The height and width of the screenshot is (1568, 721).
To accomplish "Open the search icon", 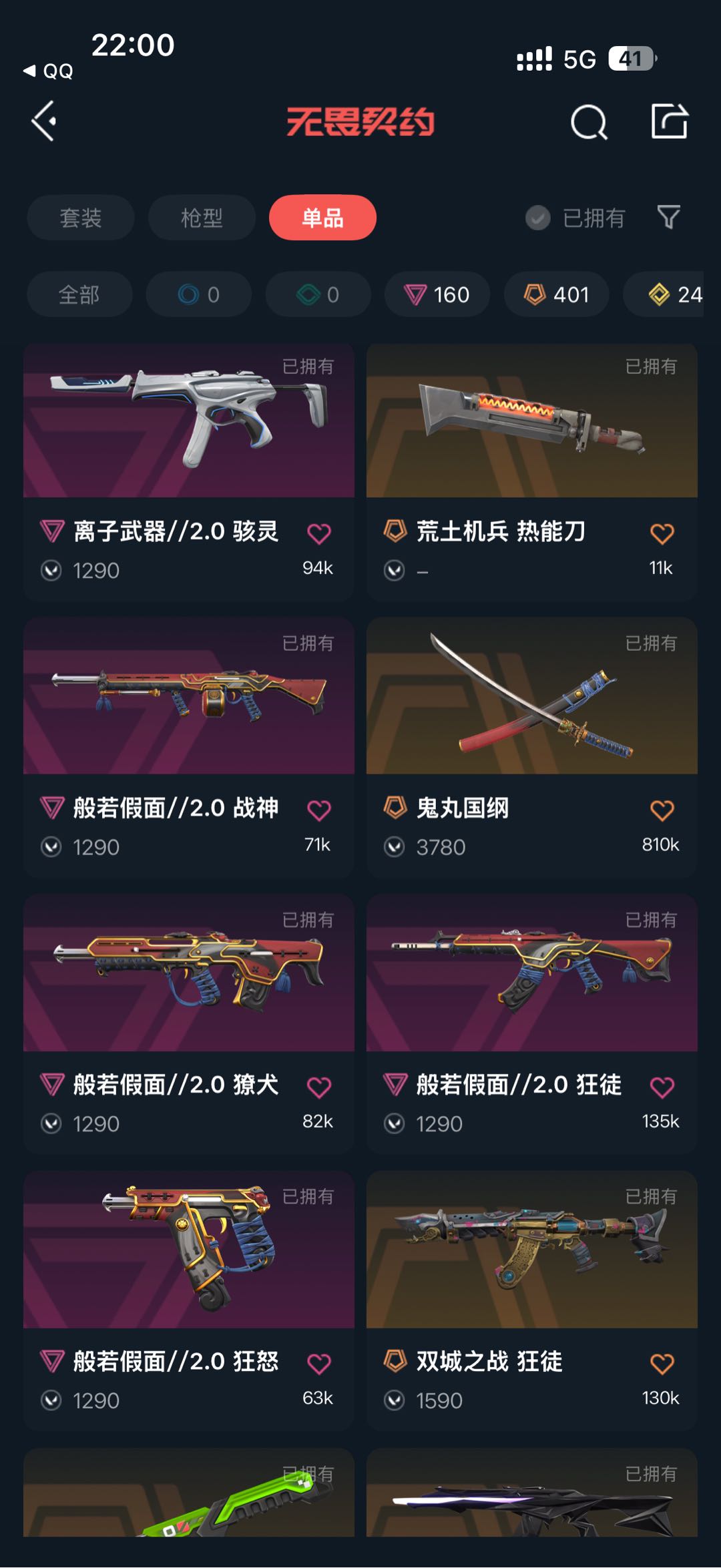I will point(589,122).
